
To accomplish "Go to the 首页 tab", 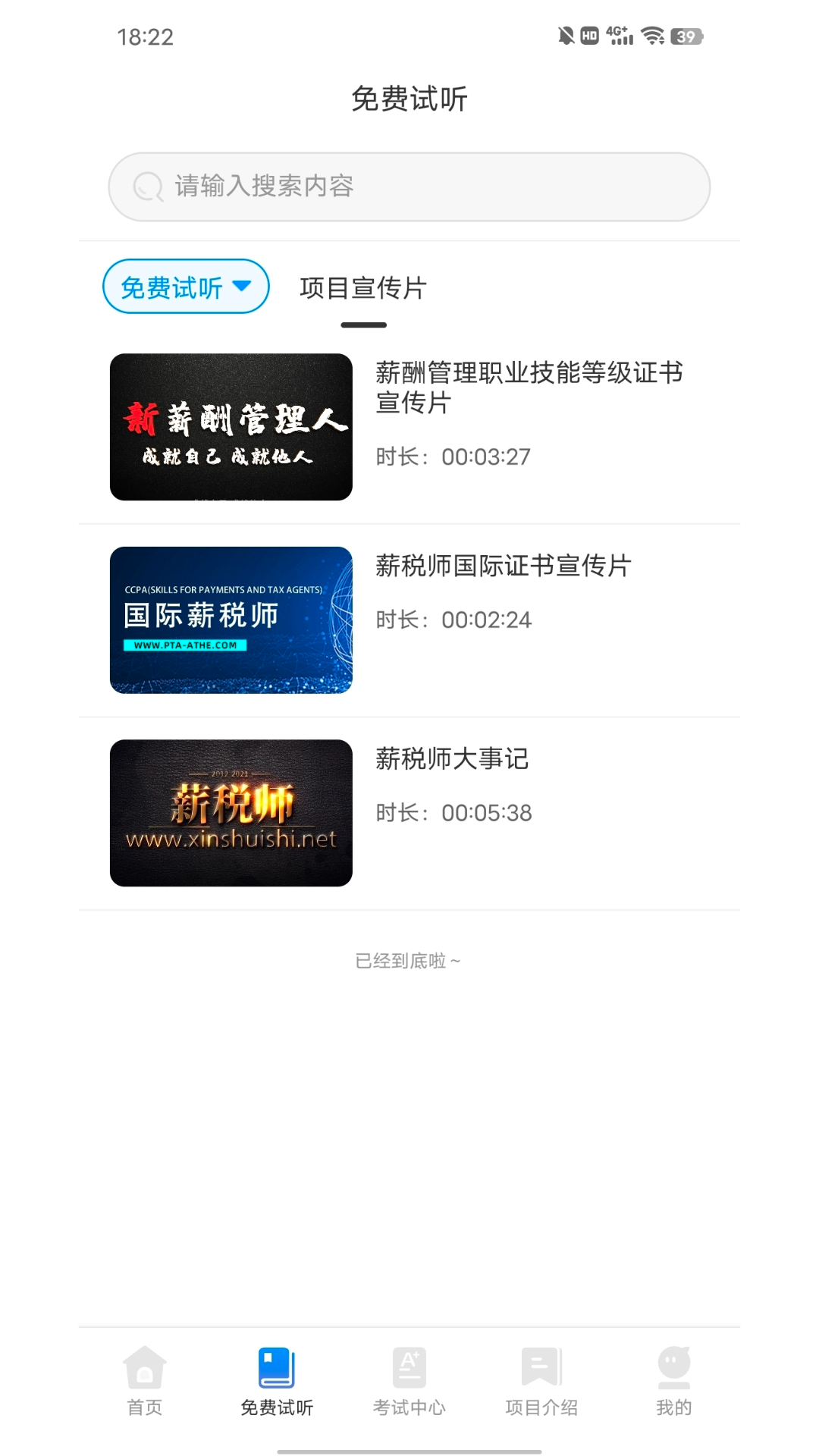I will pyautogui.click(x=145, y=1382).
